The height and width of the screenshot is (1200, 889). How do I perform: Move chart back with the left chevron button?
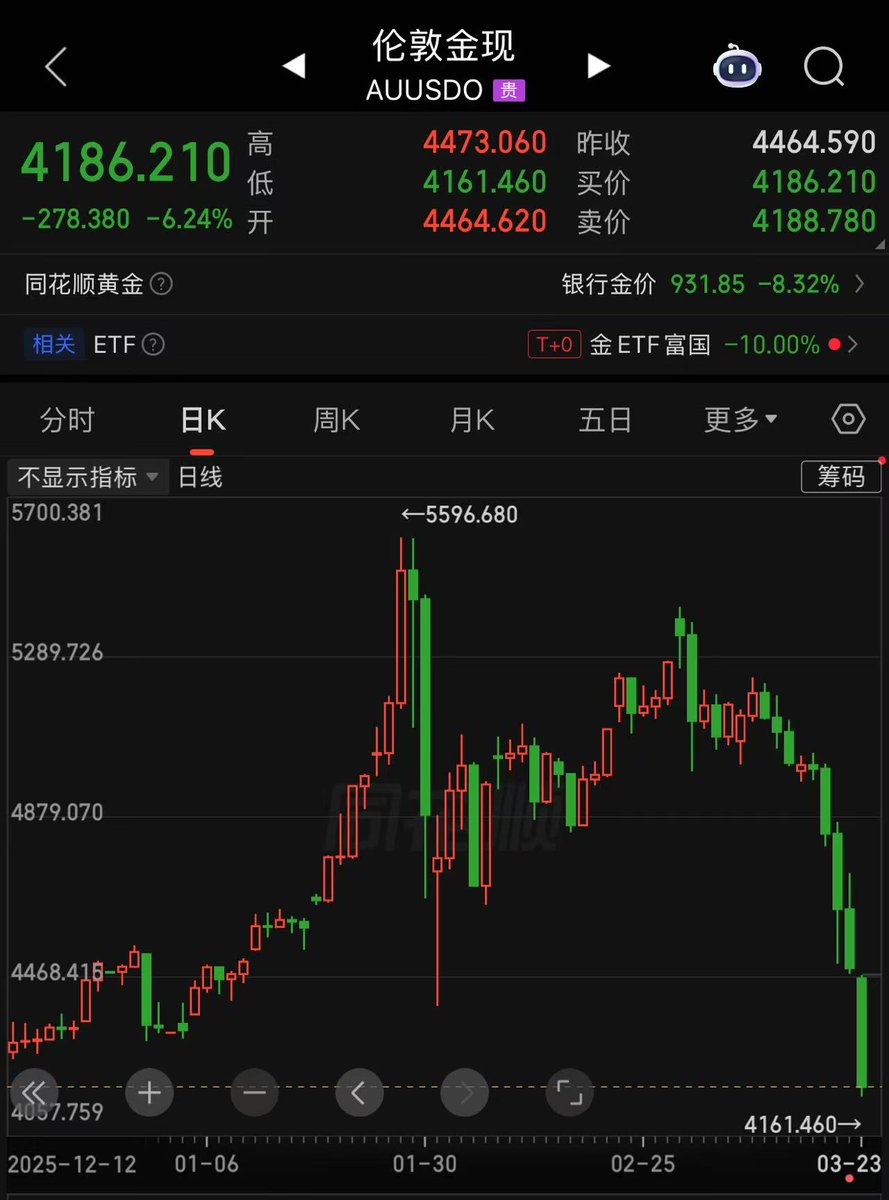click(x=359, y=1093)
